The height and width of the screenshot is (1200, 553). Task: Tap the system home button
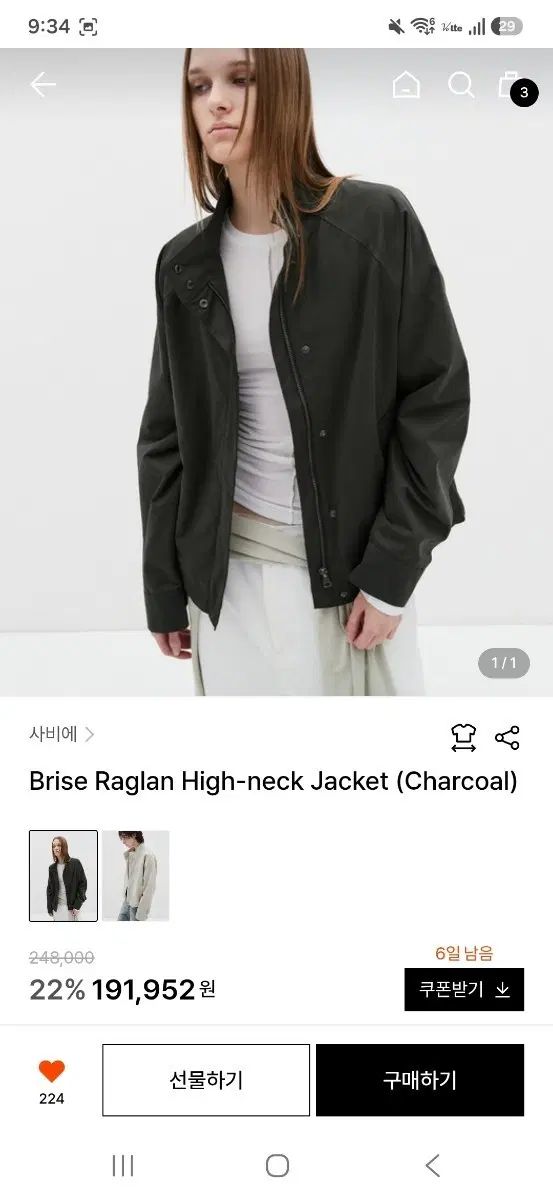[x=277, y=1165]
